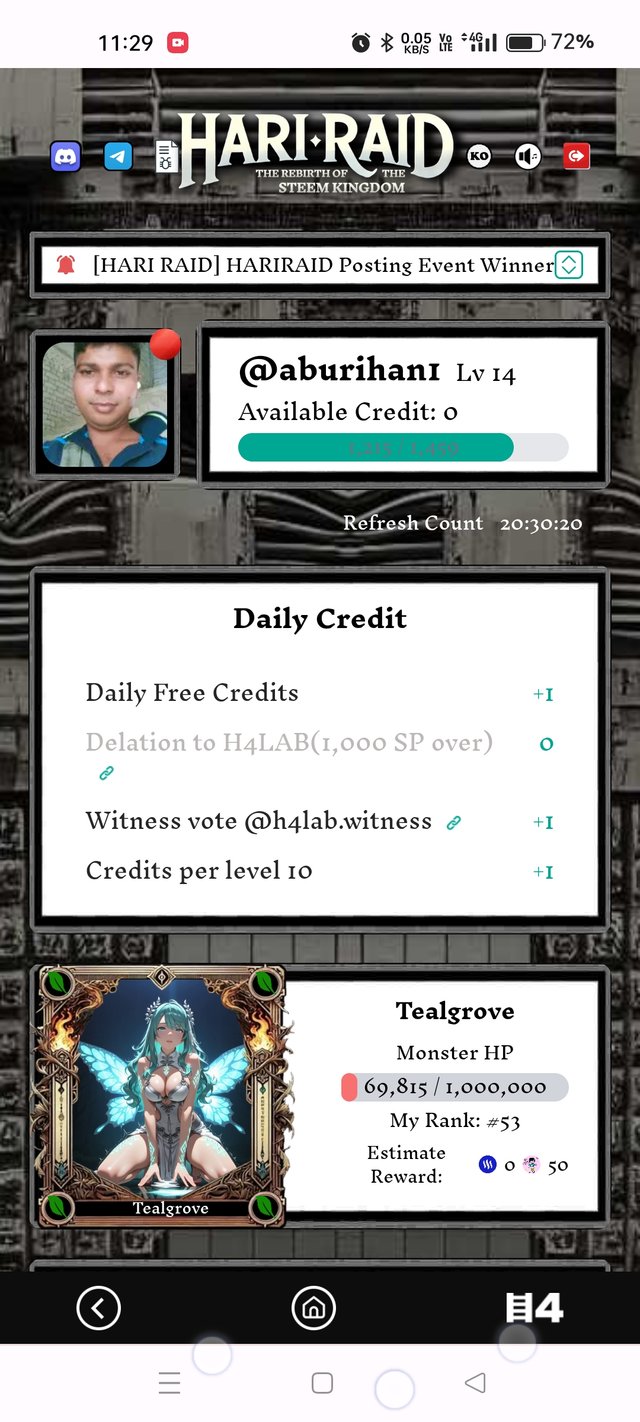Toggle the sound and music icon
This screenshot has height=1422, width=640.
click(528, 156)
